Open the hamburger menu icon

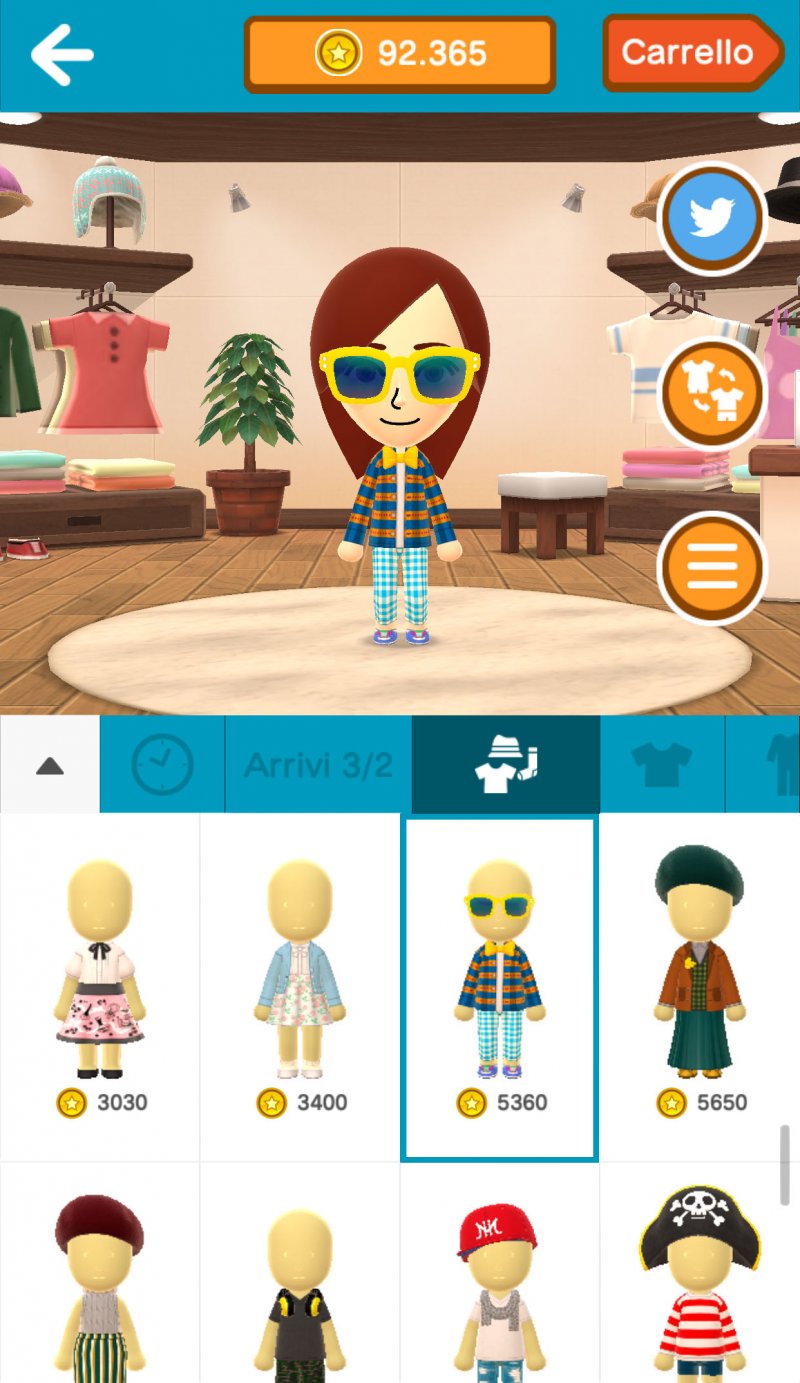point(713,569)
